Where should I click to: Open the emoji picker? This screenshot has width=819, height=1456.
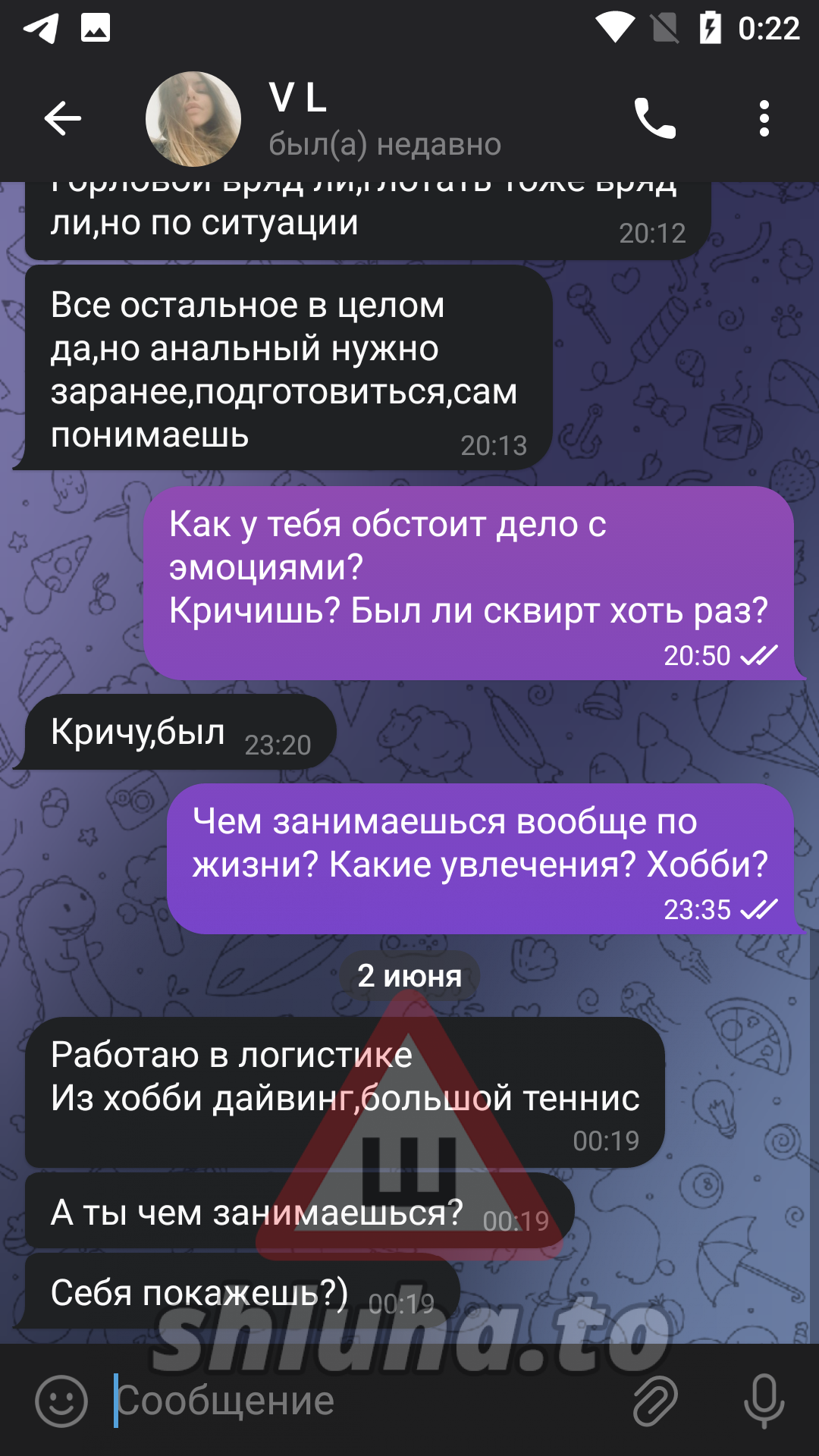[61, 1401]
